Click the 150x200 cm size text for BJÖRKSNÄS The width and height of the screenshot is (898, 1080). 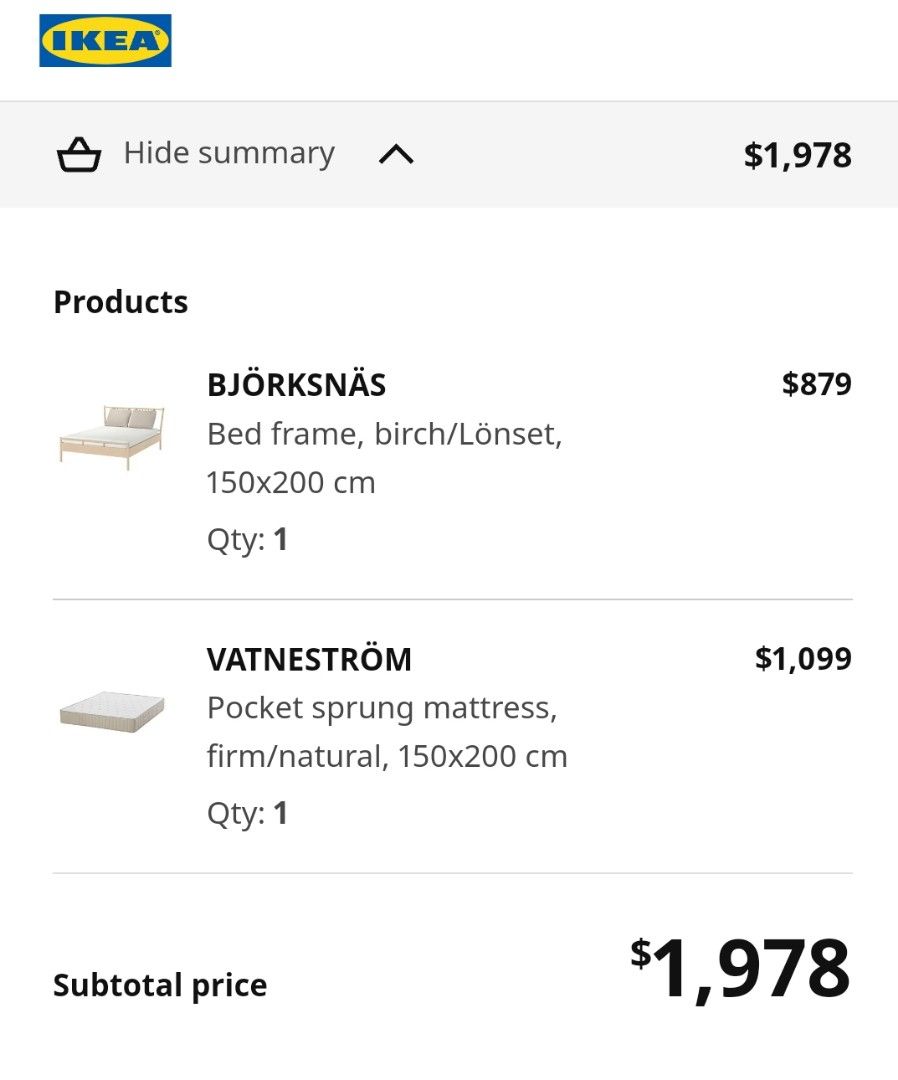tap(290, 480)
